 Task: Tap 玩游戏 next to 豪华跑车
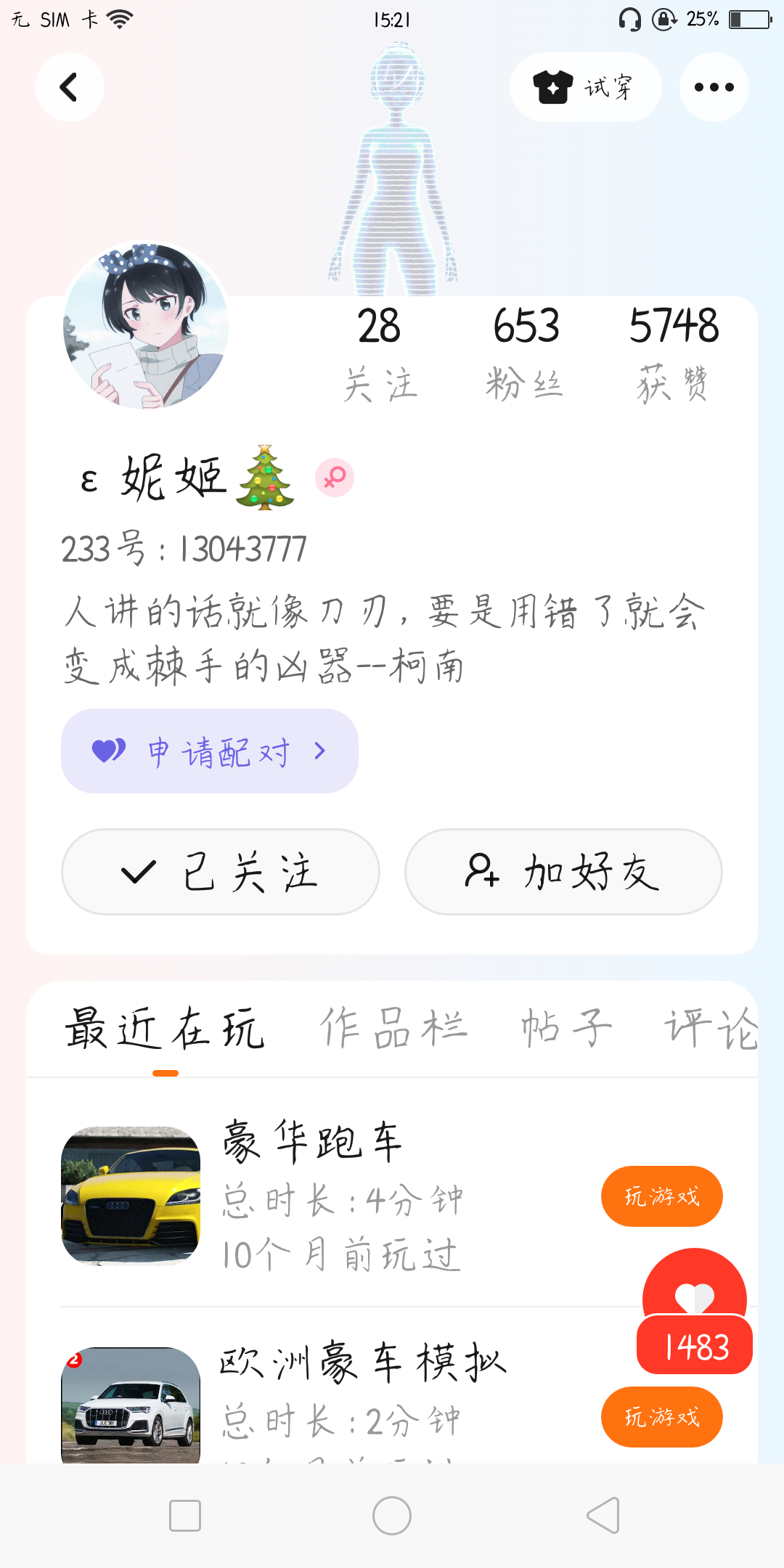point(661,1196)
